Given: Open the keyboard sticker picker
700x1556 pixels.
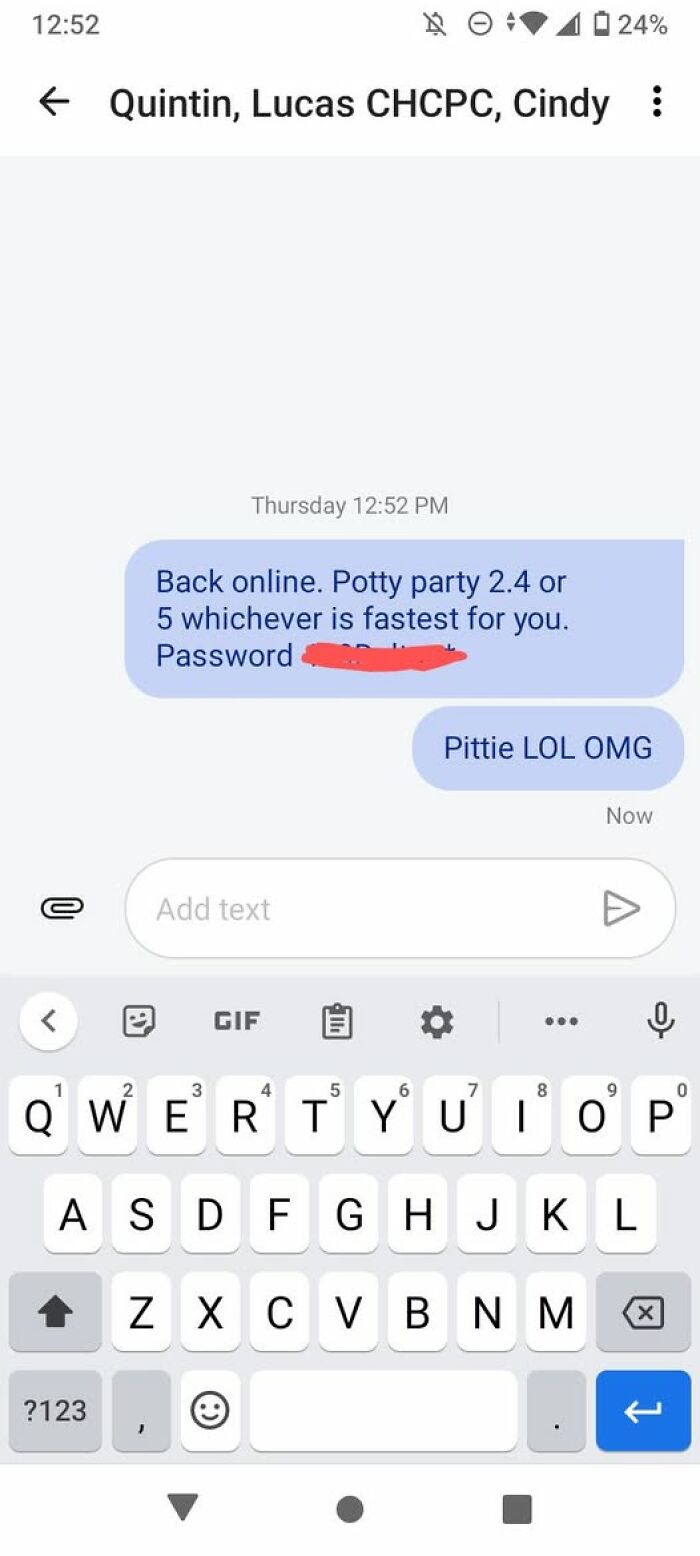Looking at the screenshot, I should pyautogui.click(x=140, y=1021).
